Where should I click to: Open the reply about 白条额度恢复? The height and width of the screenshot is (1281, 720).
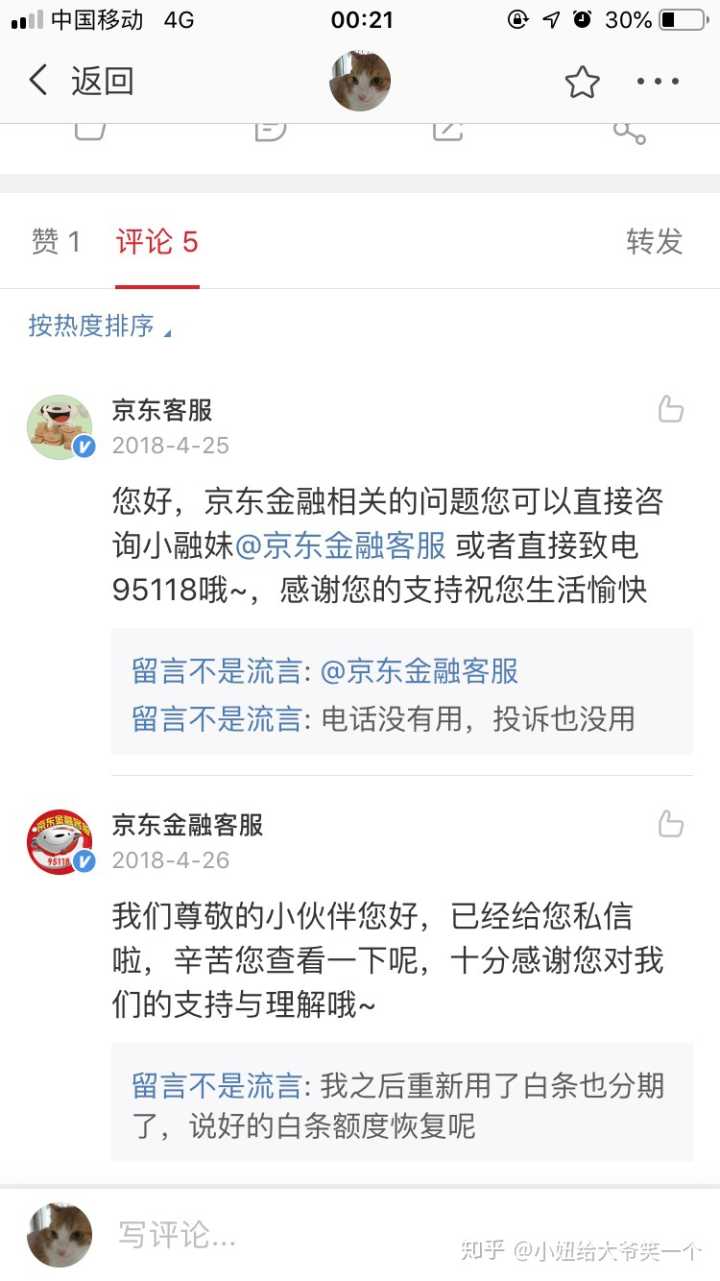tap(400, 1106)
